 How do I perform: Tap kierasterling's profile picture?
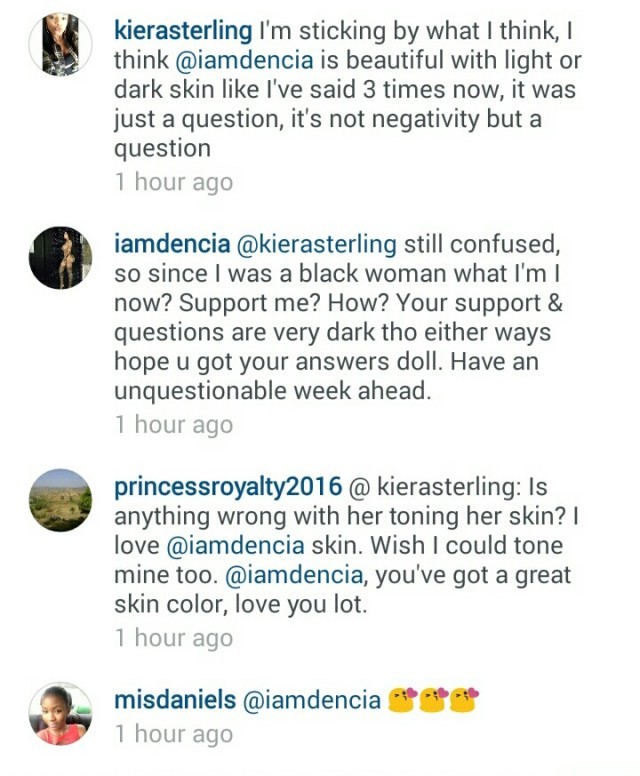coord(60,44)
